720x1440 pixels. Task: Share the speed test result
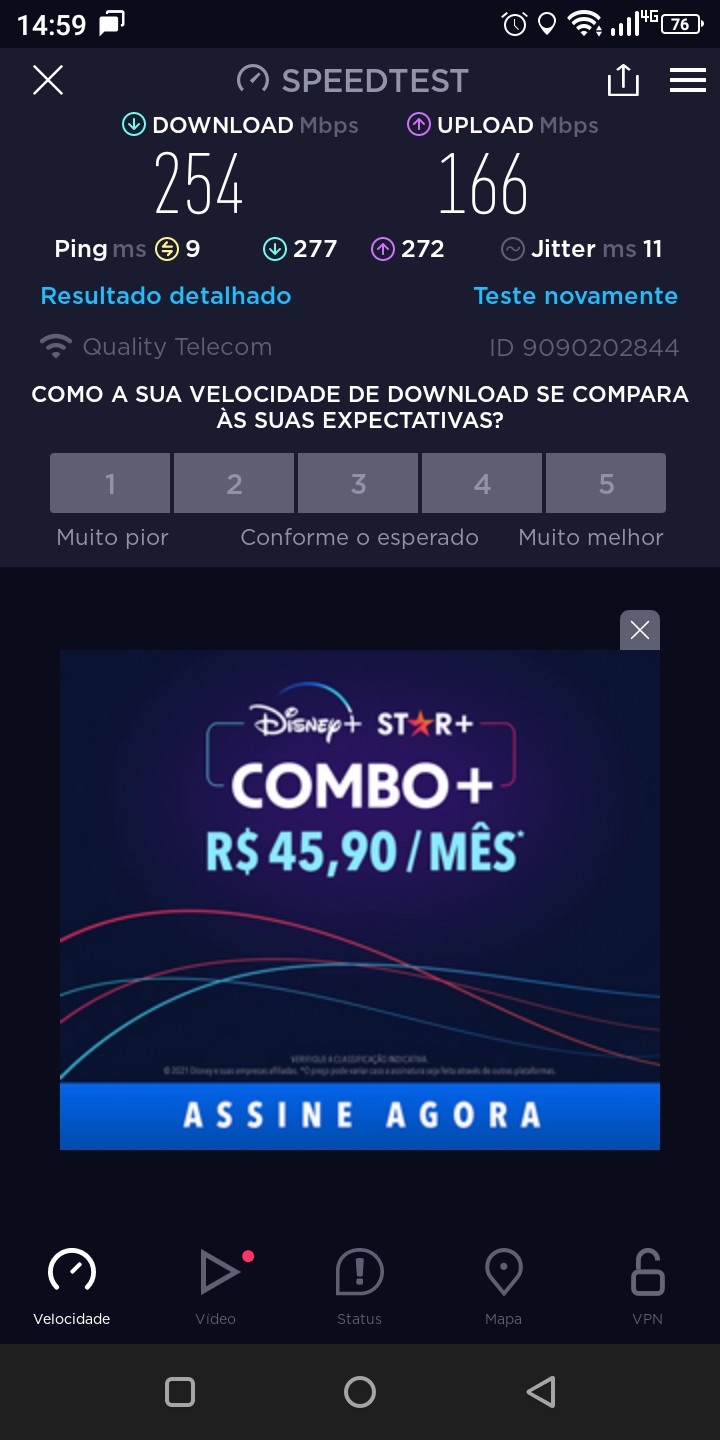(x=622, y=80)
